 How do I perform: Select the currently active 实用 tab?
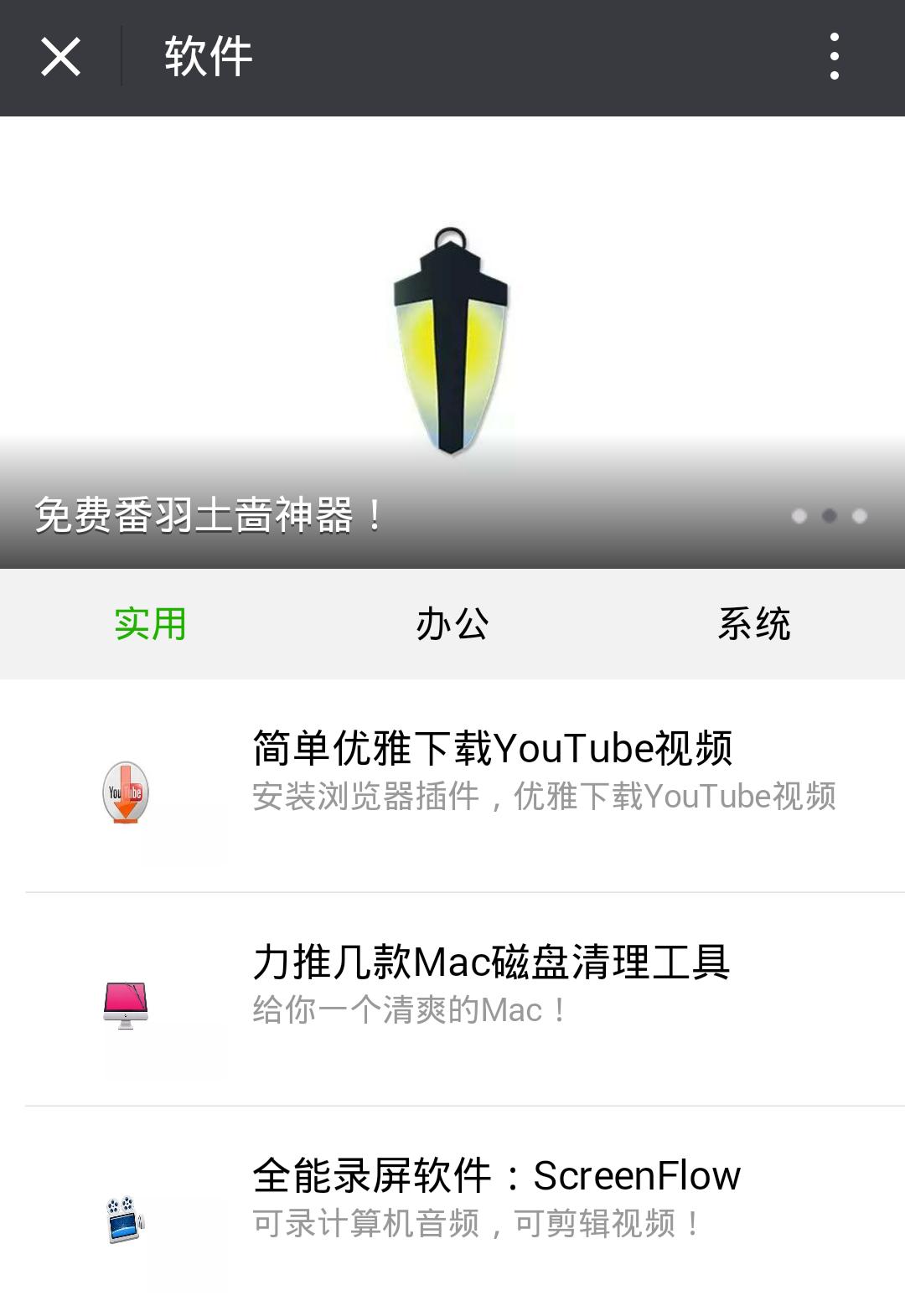pyautogui.click(x=152, y=624)
